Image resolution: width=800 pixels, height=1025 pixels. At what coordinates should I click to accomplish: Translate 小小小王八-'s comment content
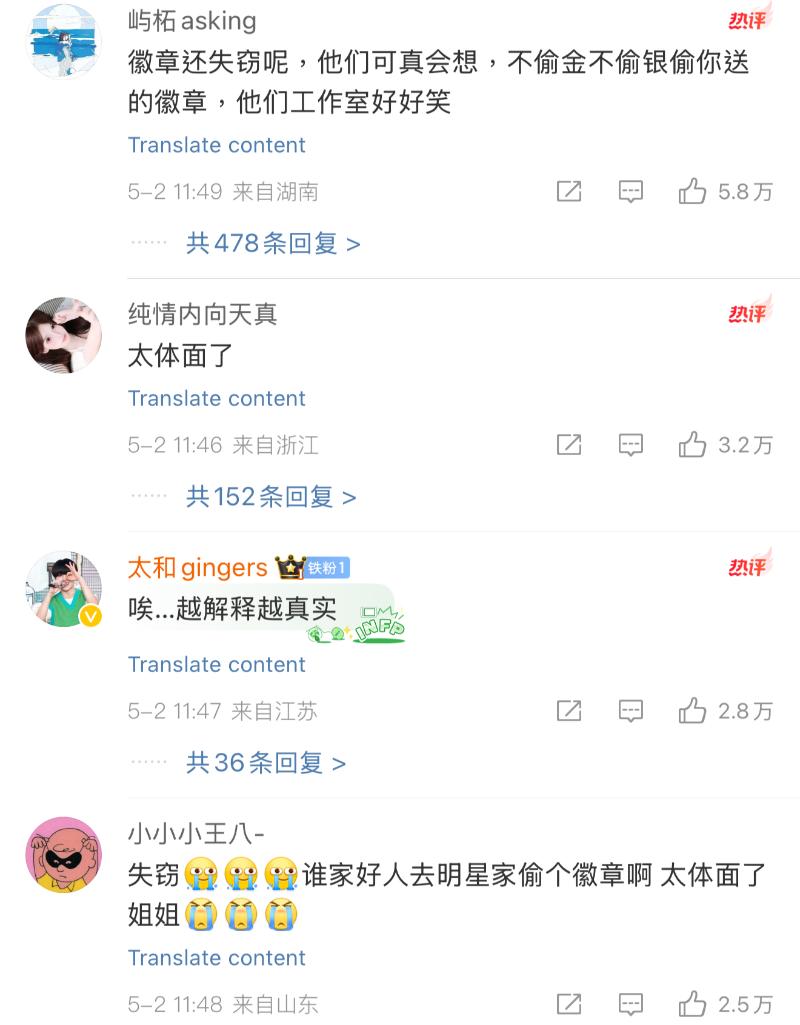(x=216, y=958)
